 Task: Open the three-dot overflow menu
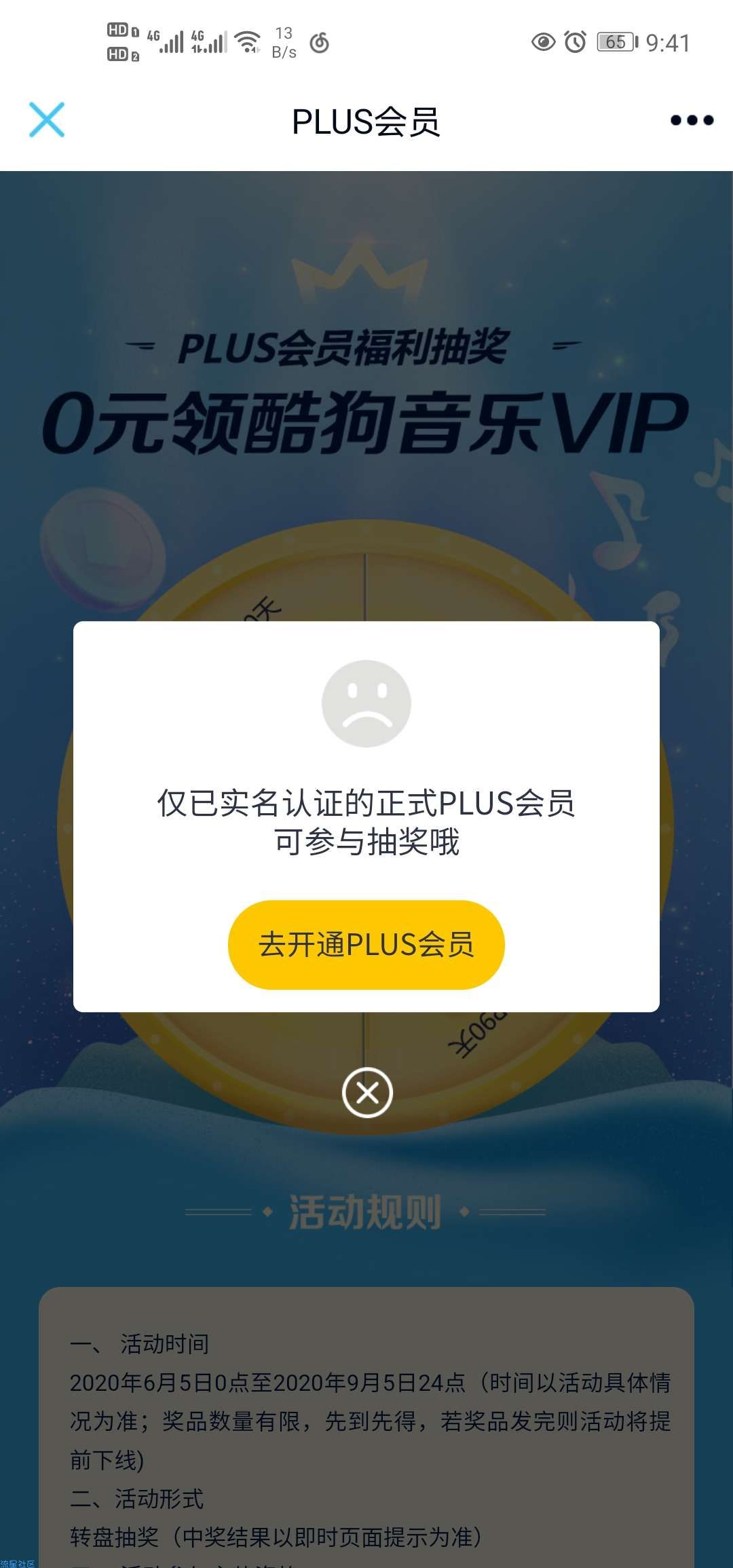(x=692, y=120)
